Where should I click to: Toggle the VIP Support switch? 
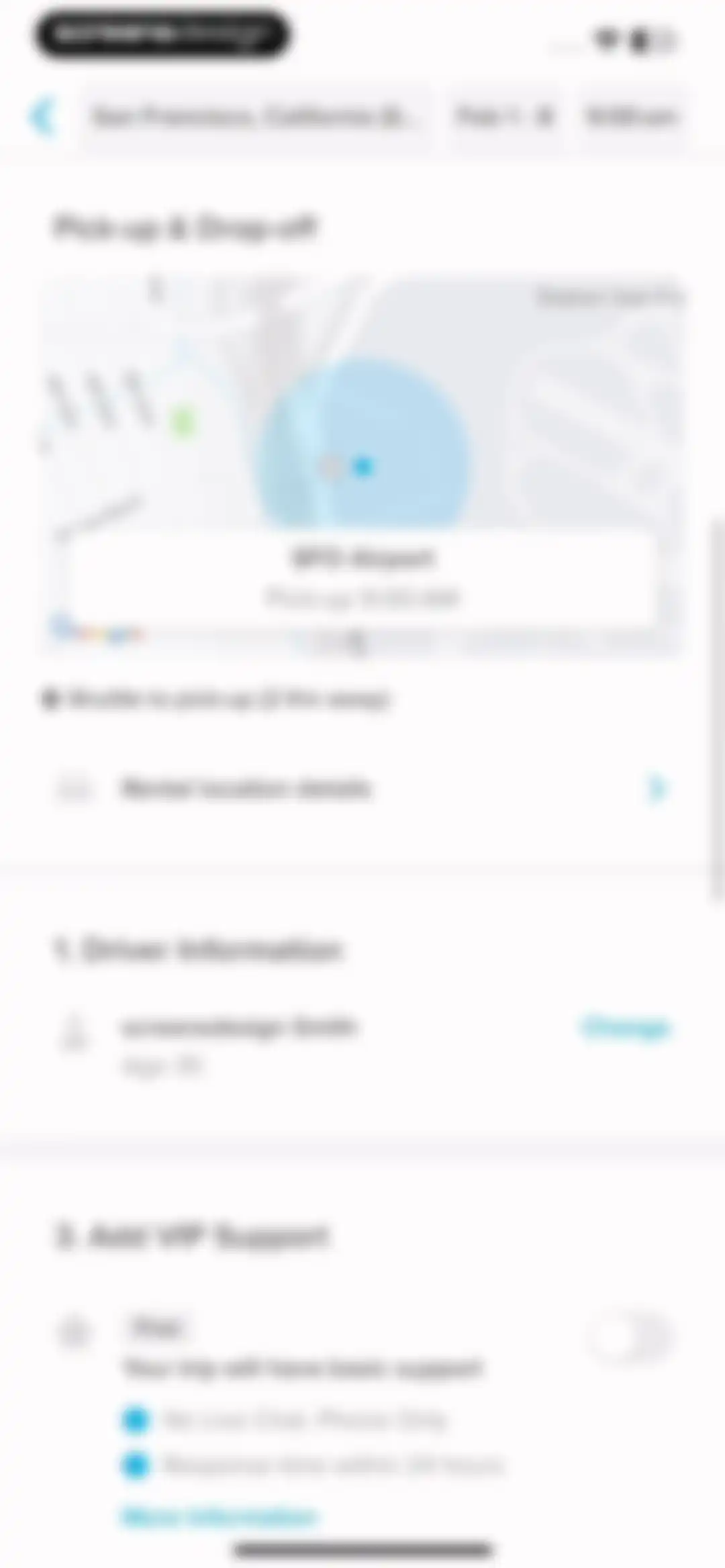click(x=629, y=1338)
